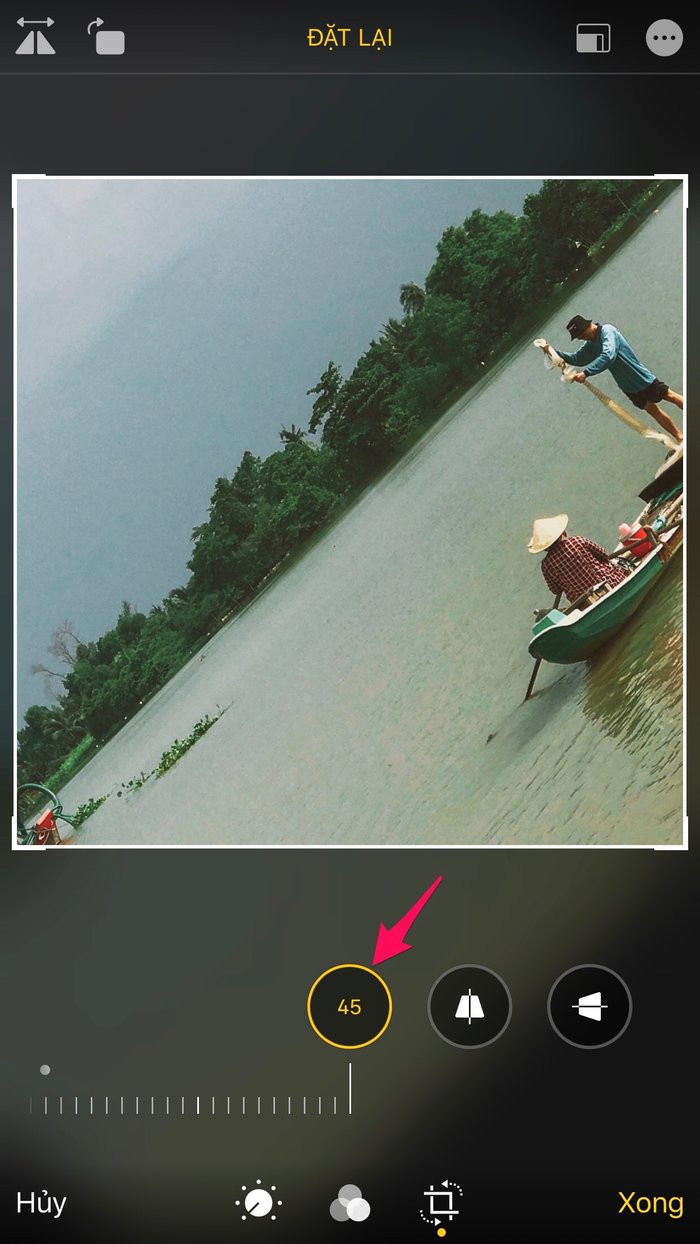Switch to the light adjustment tab
700x1244 pixels.
point(258,1202)
